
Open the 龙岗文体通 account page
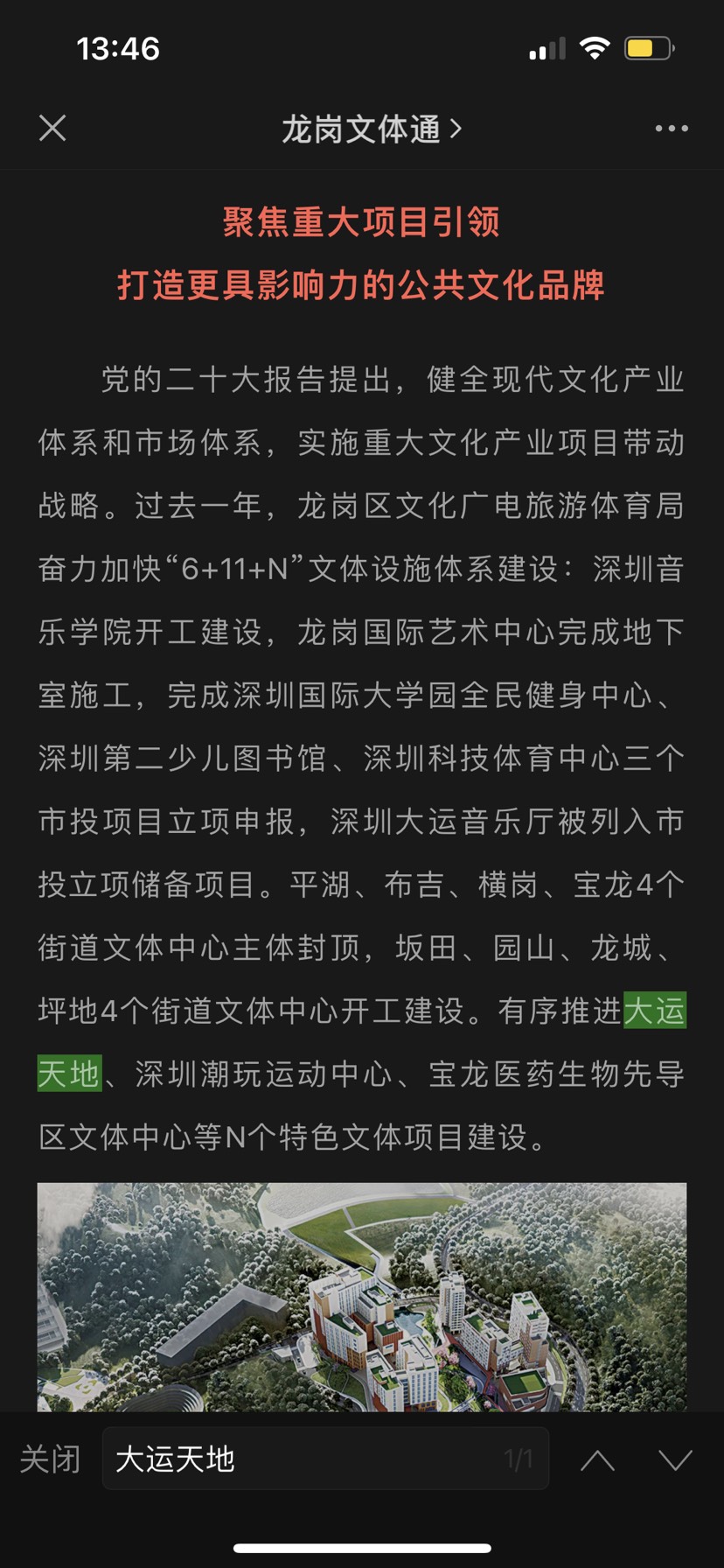tap(371, 129)
